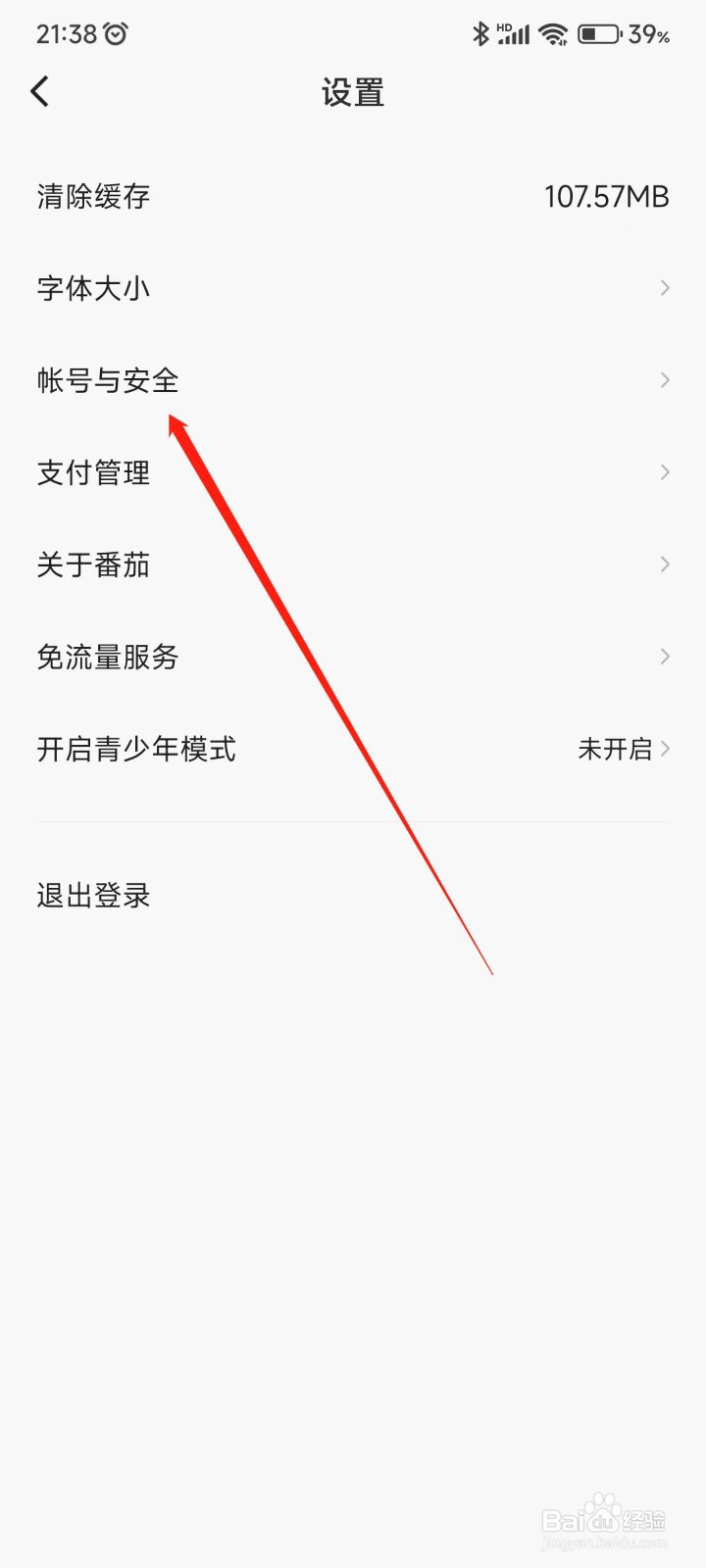Tap 退出登录 to log out
The image size is (706, 1568).
coord(92,895)
